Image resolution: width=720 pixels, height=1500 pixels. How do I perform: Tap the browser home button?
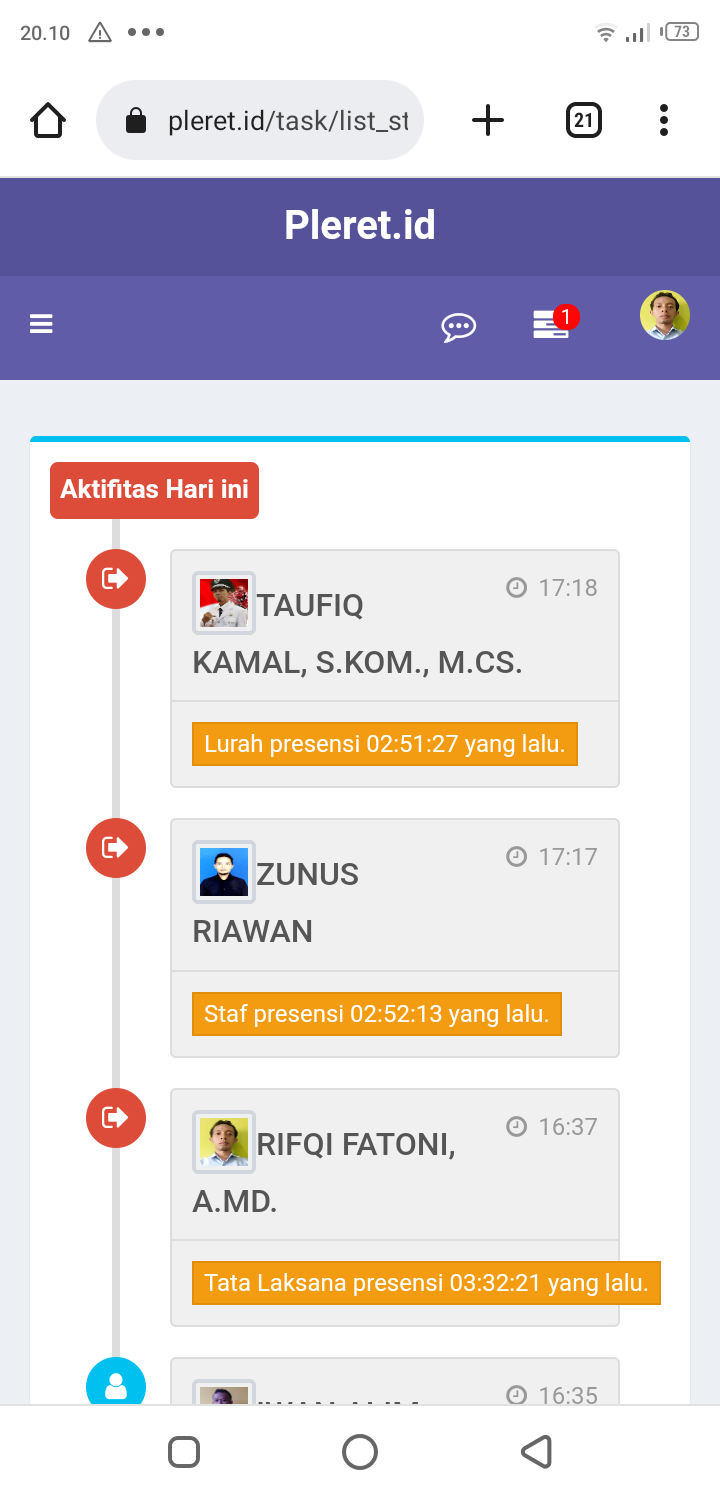tap(48, 121)
